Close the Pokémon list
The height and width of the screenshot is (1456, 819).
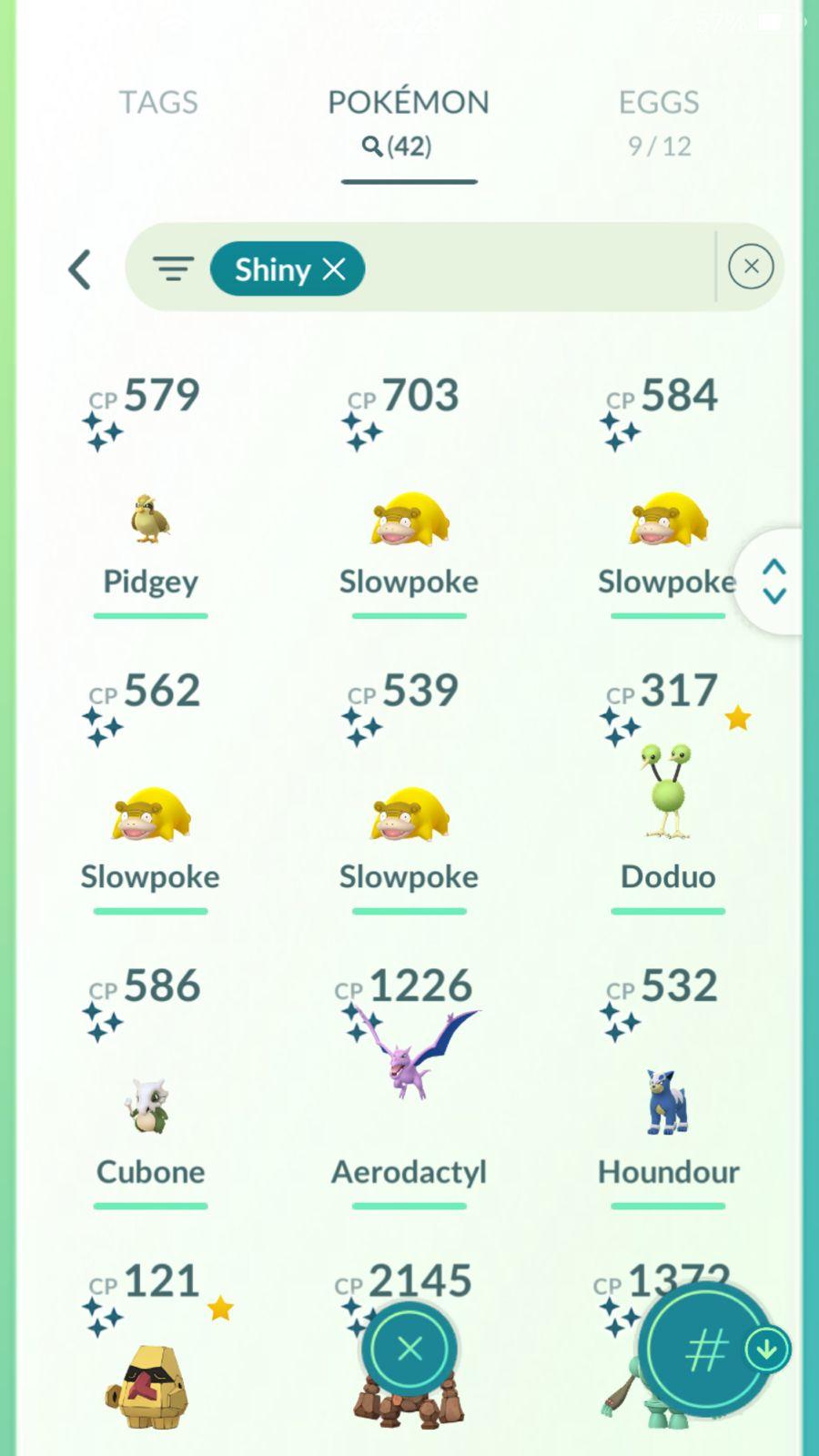(409, 1349)
